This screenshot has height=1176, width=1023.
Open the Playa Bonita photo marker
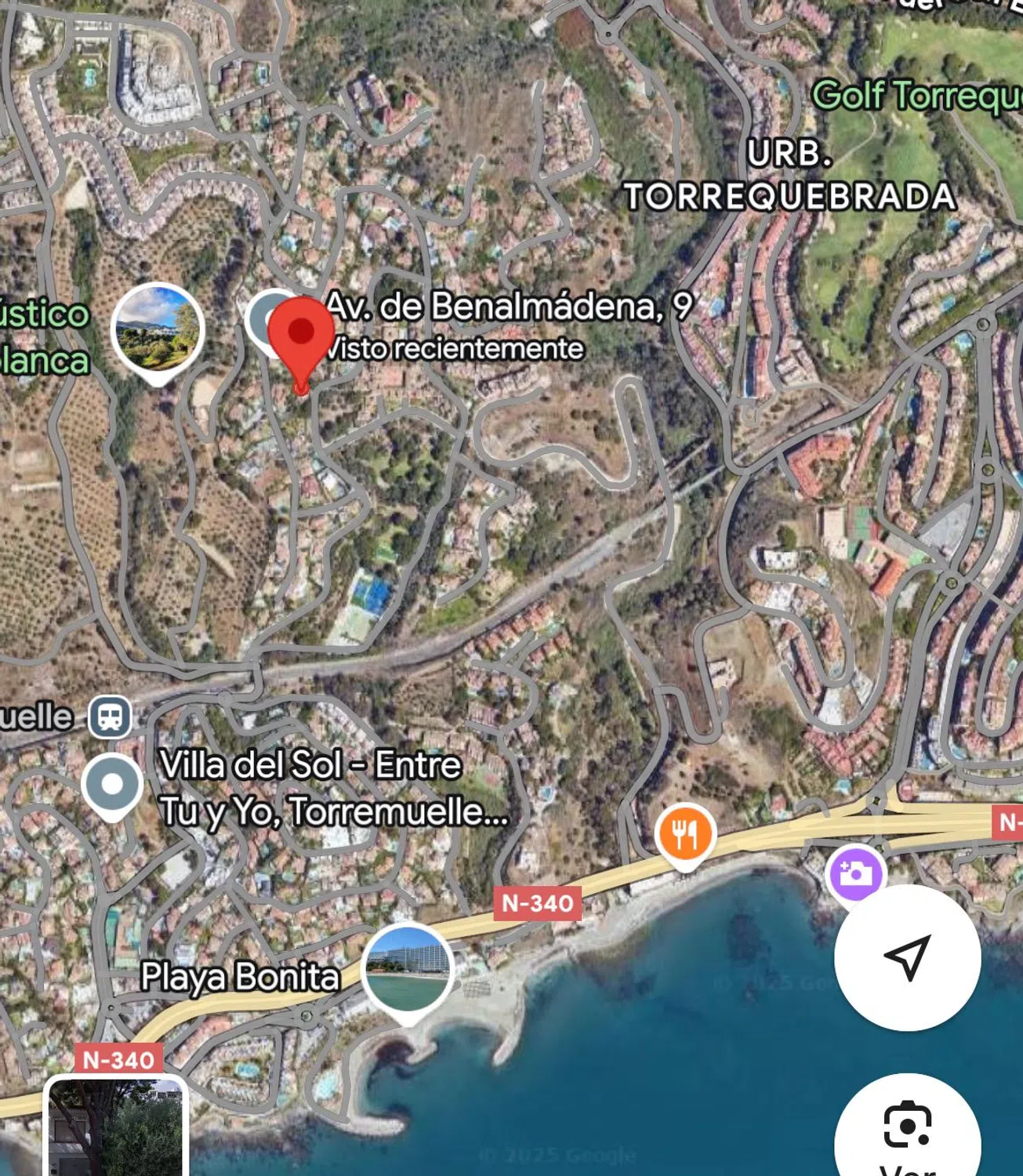408,969
